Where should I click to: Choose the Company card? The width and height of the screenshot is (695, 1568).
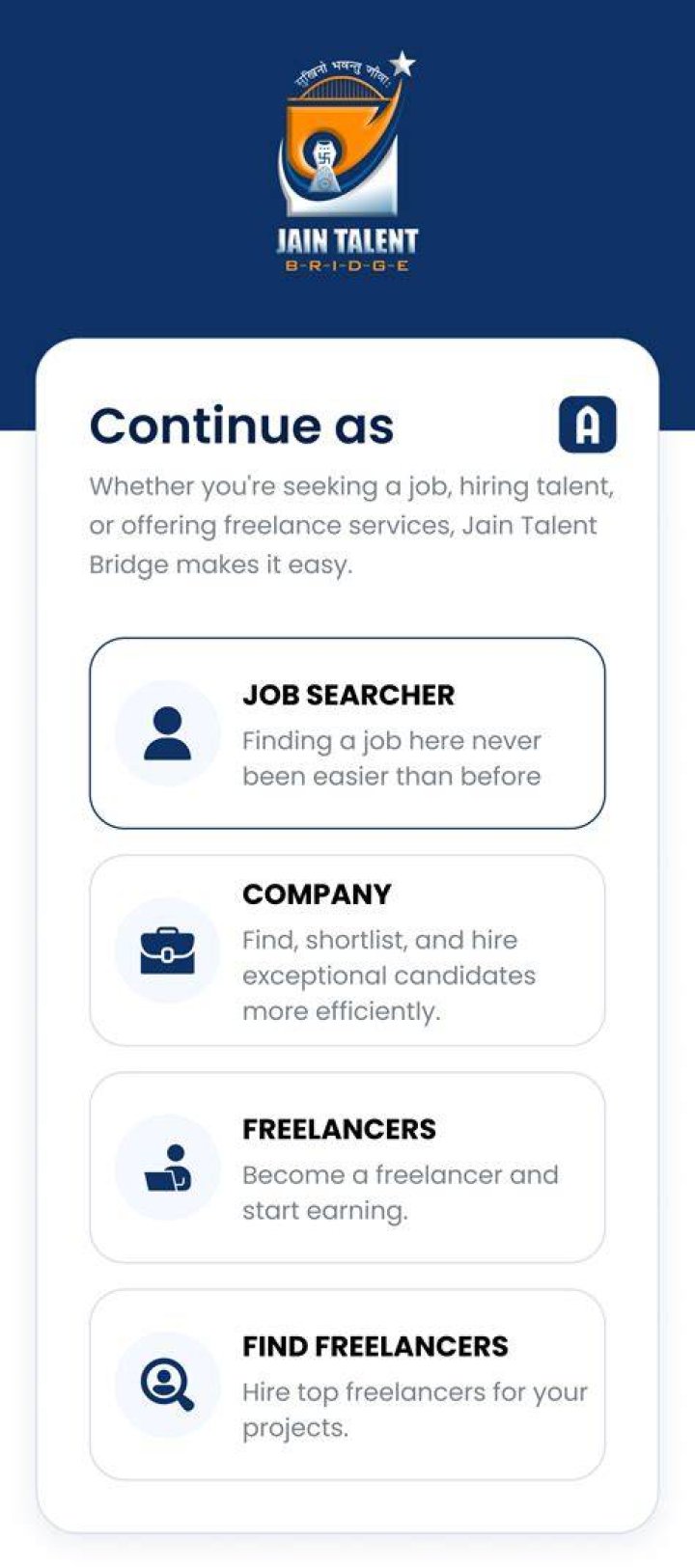coord(347,950)
